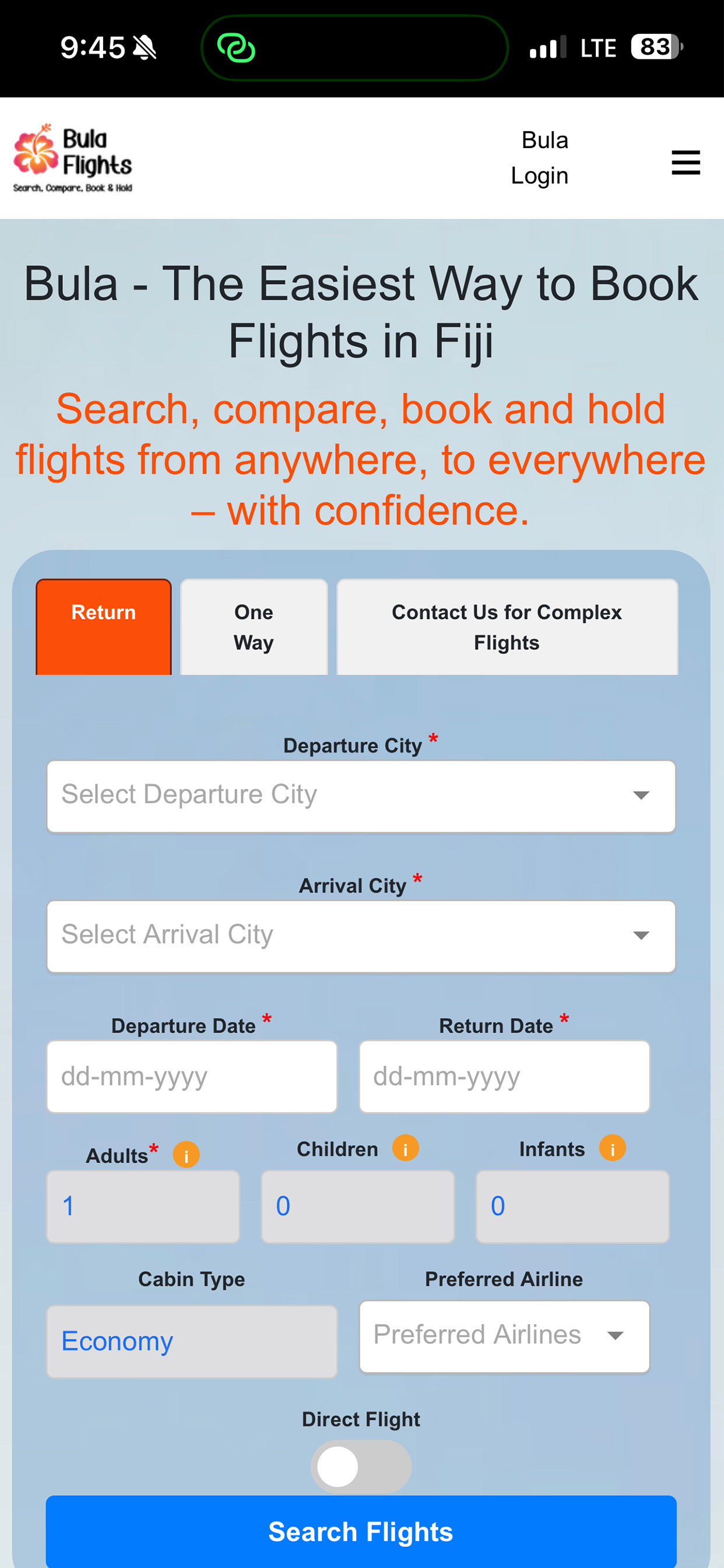The height and width of the screenshot is (1568, 724).
Task: Switch the trip type to Return
Action: 103,626
